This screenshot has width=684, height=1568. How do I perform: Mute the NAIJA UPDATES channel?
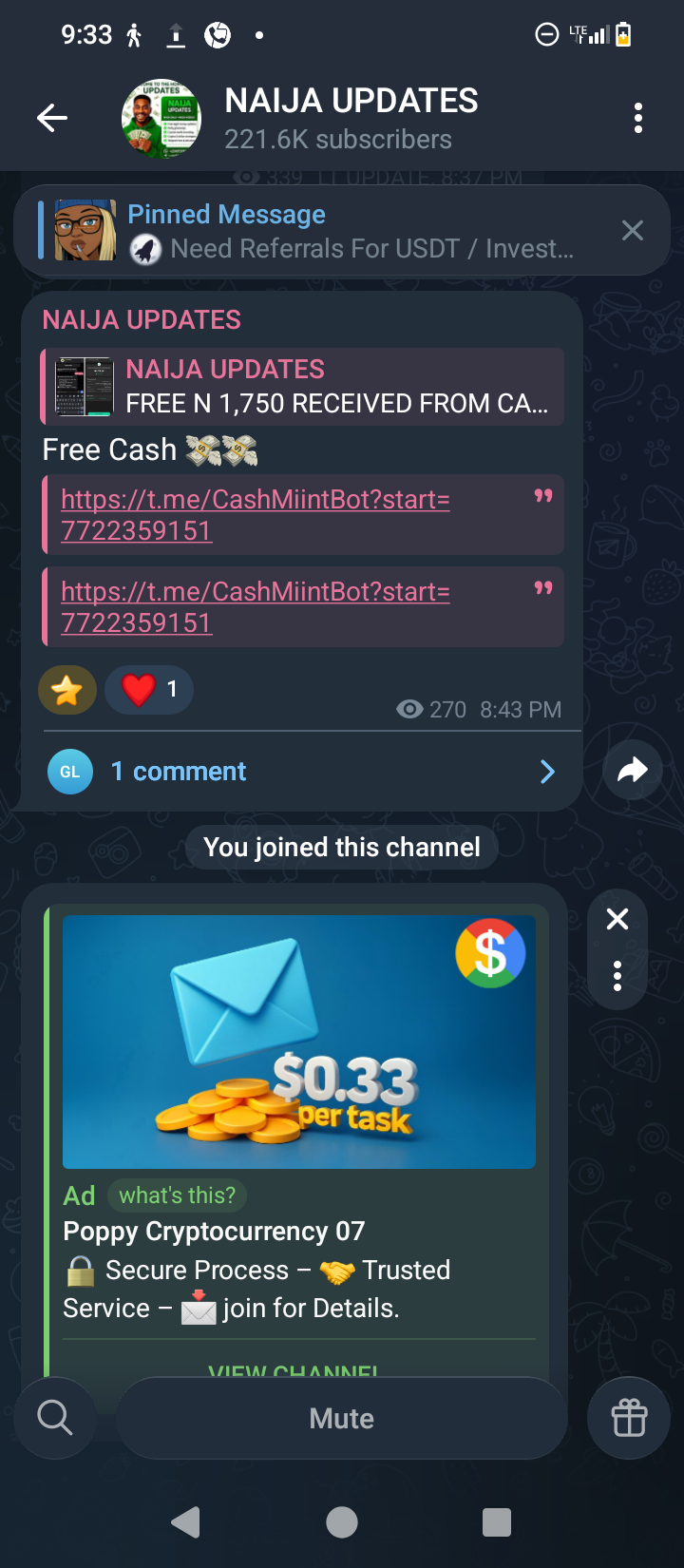(x=342, y=1418)
